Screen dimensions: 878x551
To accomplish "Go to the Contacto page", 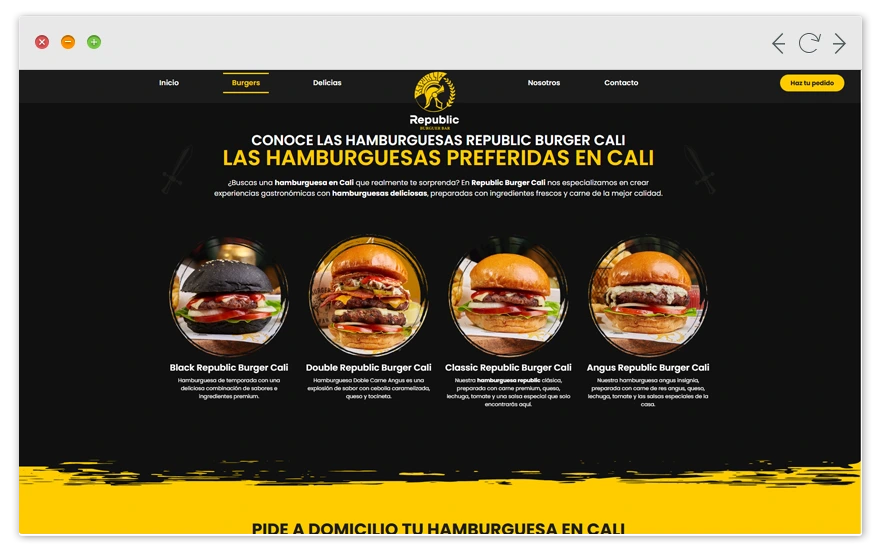I will click(x=621, y=83).
